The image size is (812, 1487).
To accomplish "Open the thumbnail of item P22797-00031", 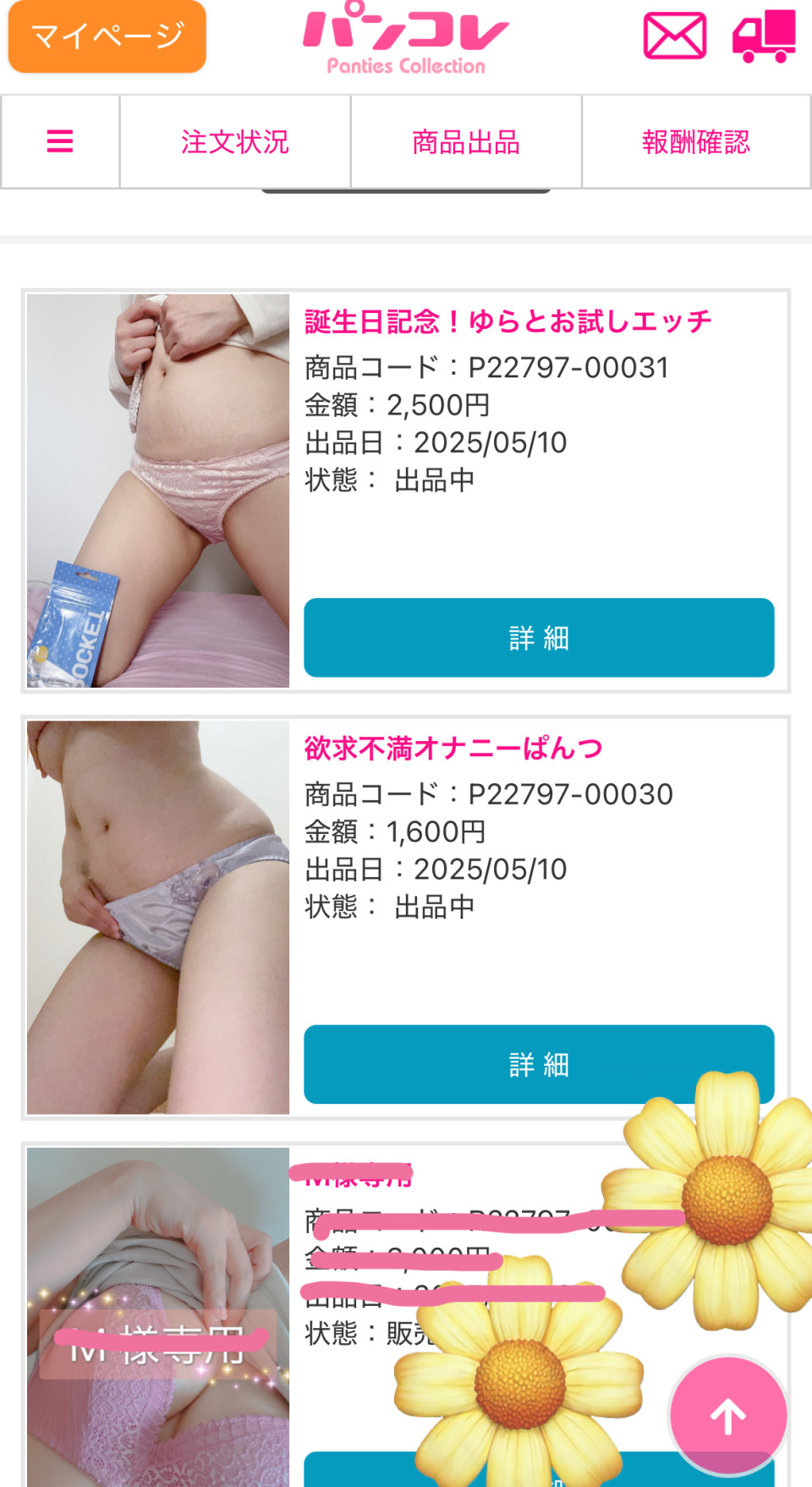I will coord(158,491).
